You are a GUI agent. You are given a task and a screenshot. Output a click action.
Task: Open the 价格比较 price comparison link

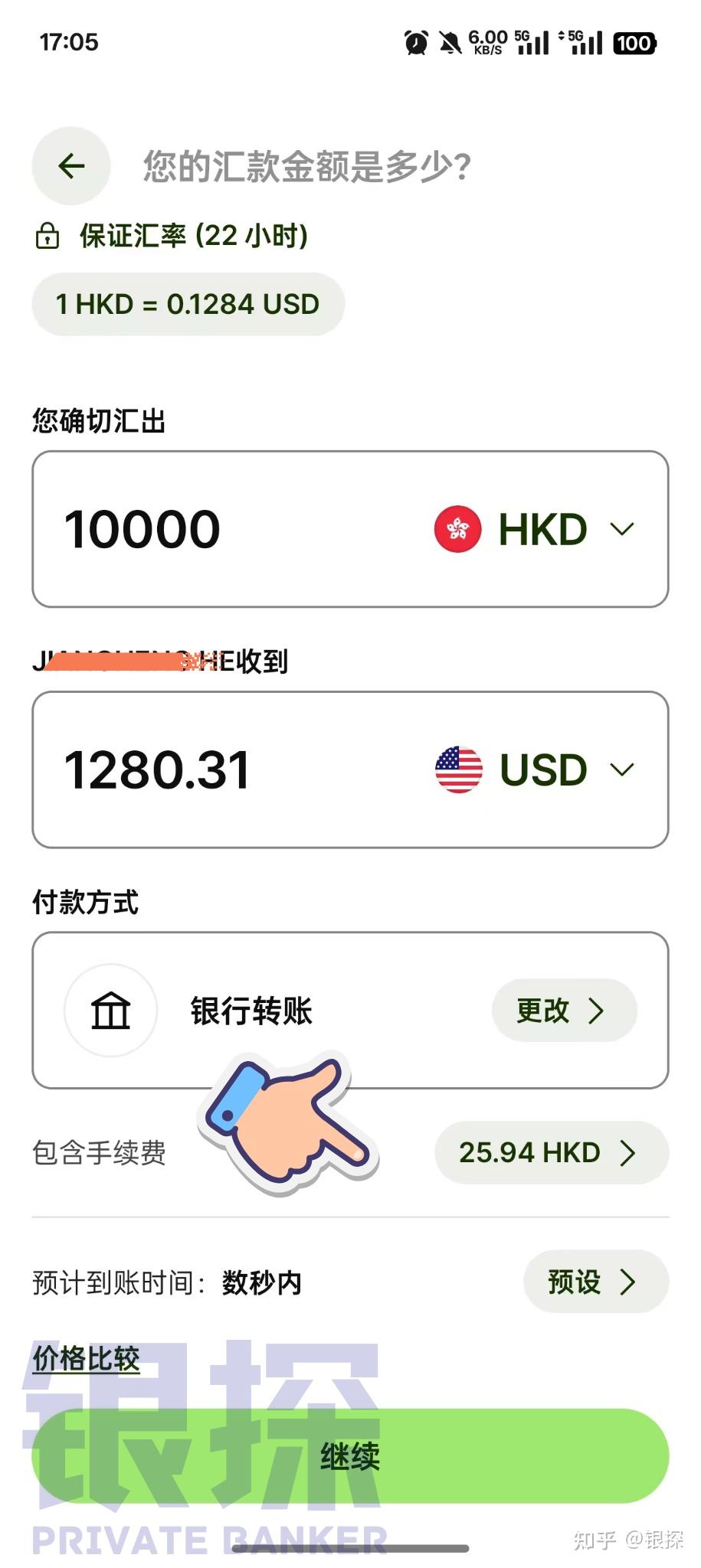pyautogui.click(x=84, y=1359)
